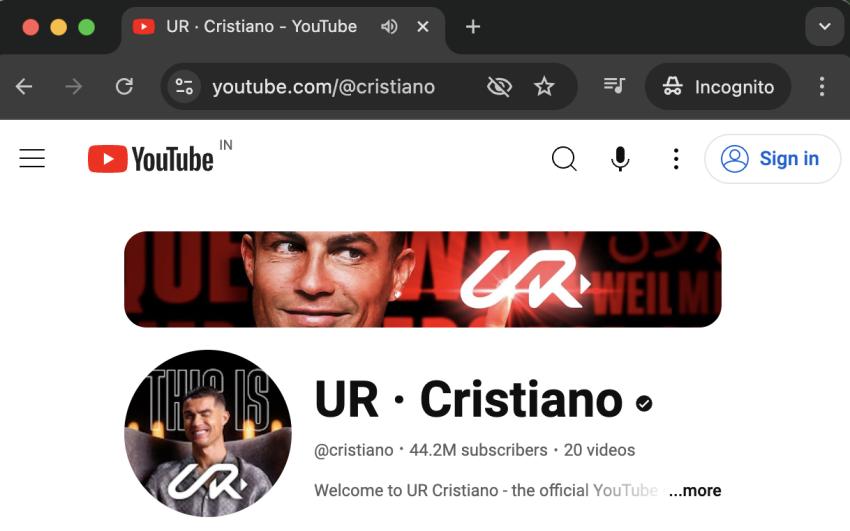This screenshot has width=850, height=531.
Task: Close the UR · Cristiano browser tab
Action: click(x=423, y=27)
